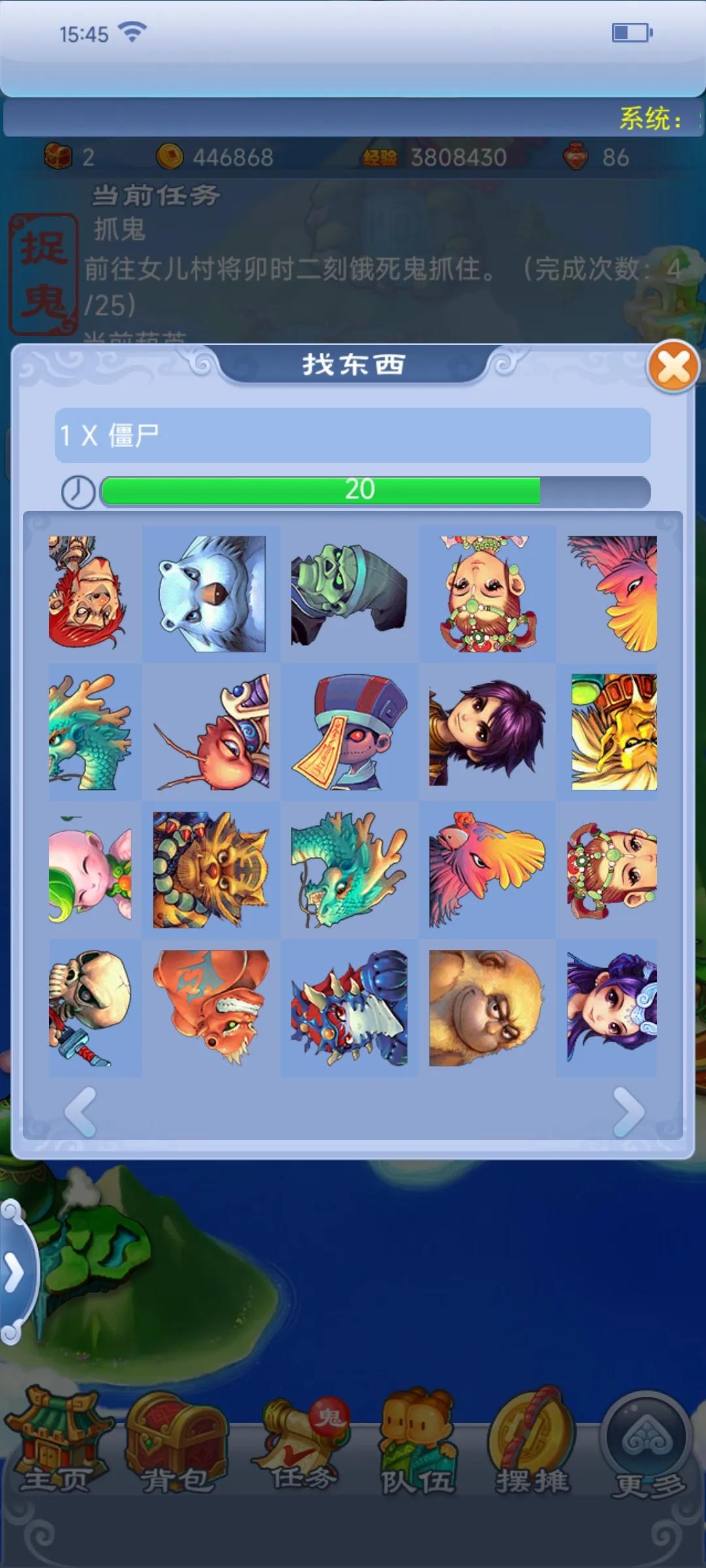
Task: Select the tiger with beads tile
Action: click(211, 869)
